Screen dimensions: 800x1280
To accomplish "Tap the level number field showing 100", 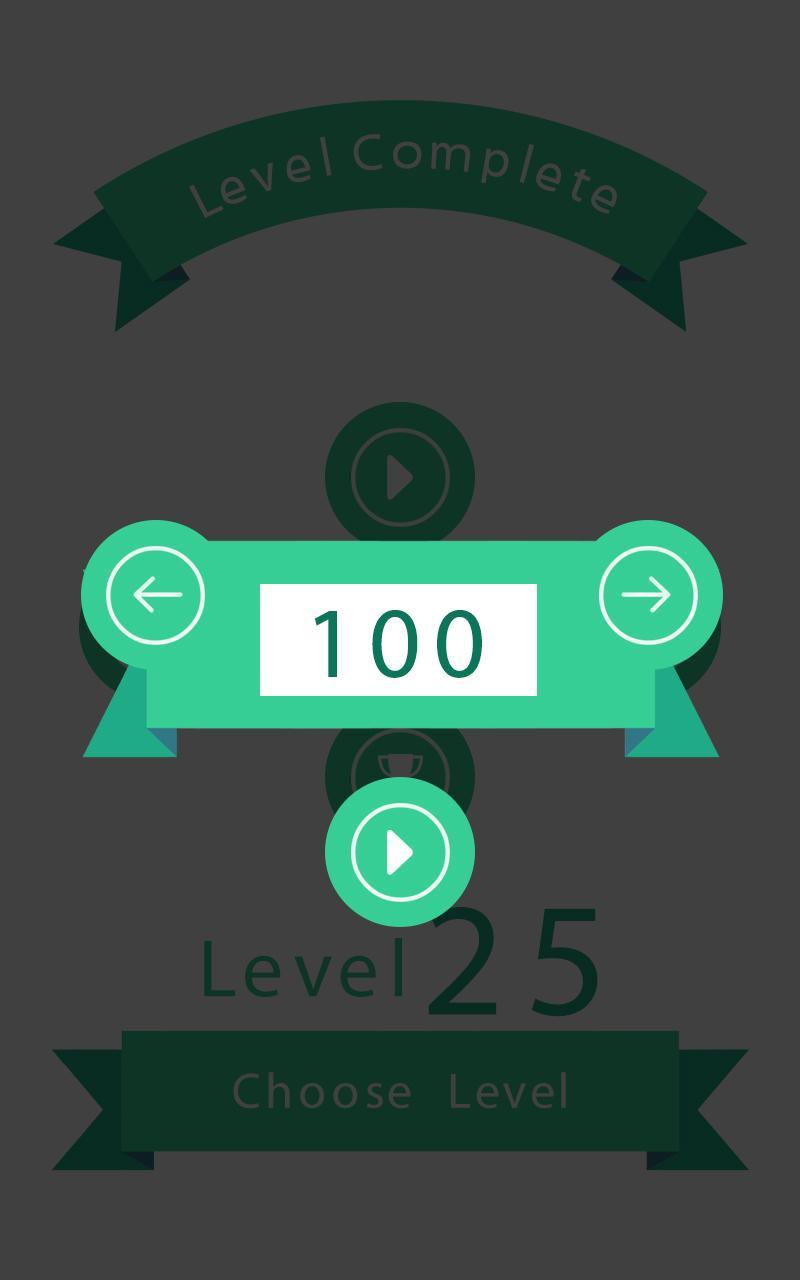I will click(398, 640).
